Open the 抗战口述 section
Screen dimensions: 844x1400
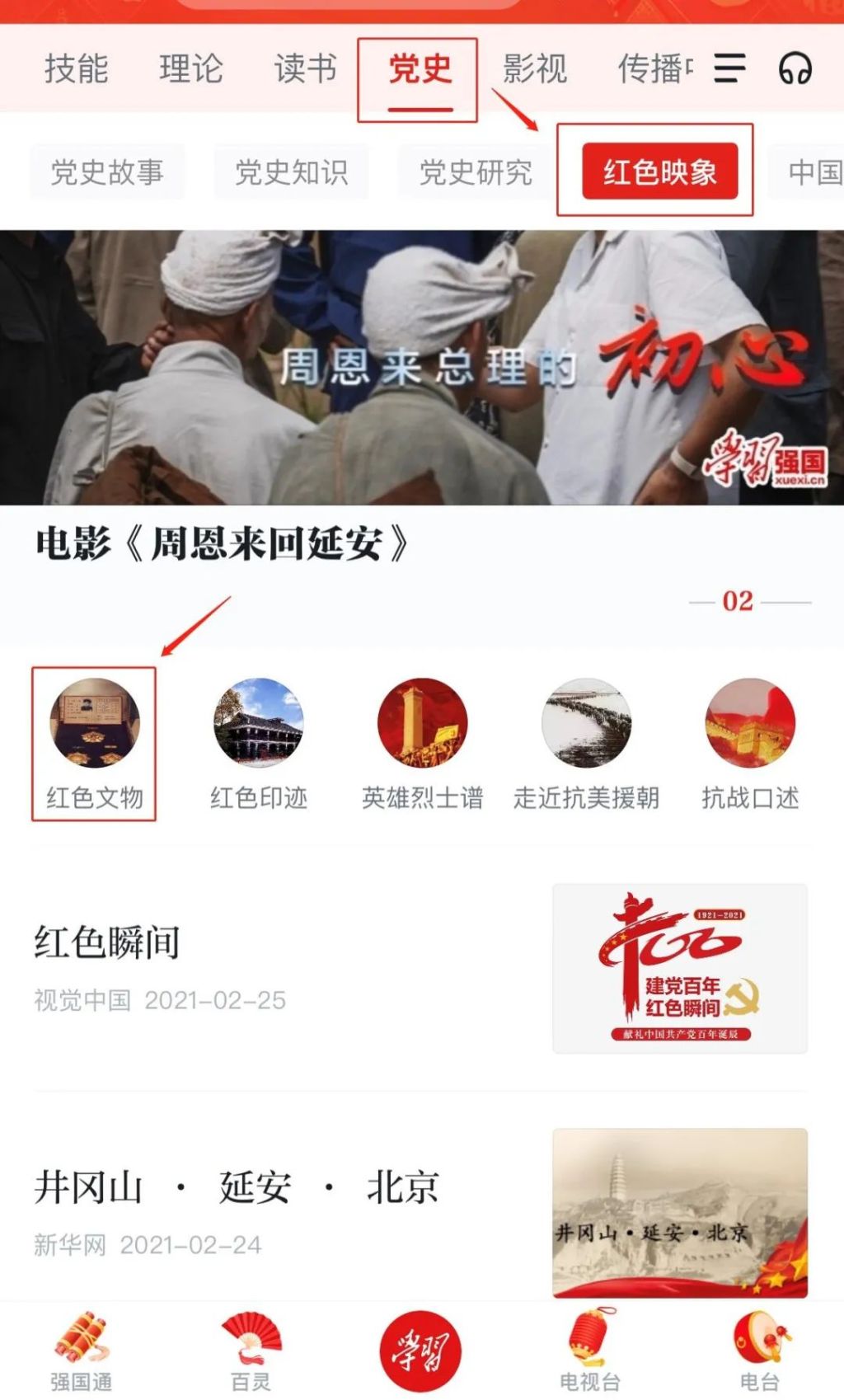point(750,744)
